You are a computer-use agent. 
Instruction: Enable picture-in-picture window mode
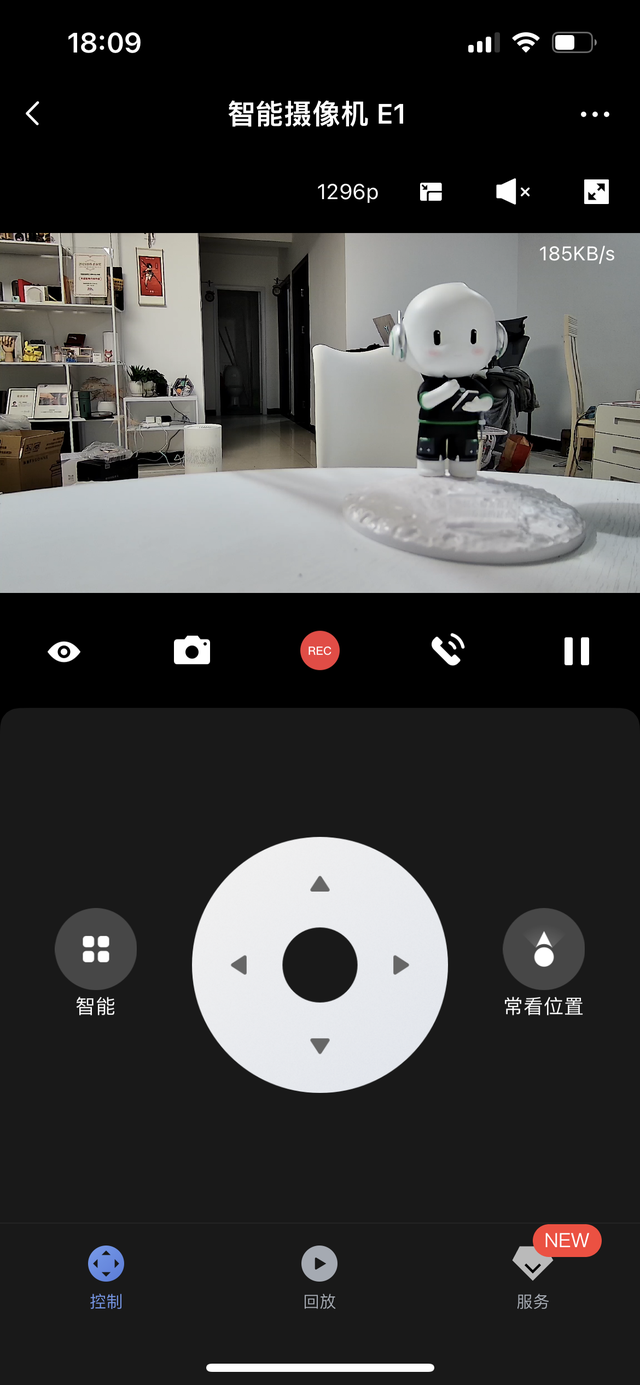431,192
